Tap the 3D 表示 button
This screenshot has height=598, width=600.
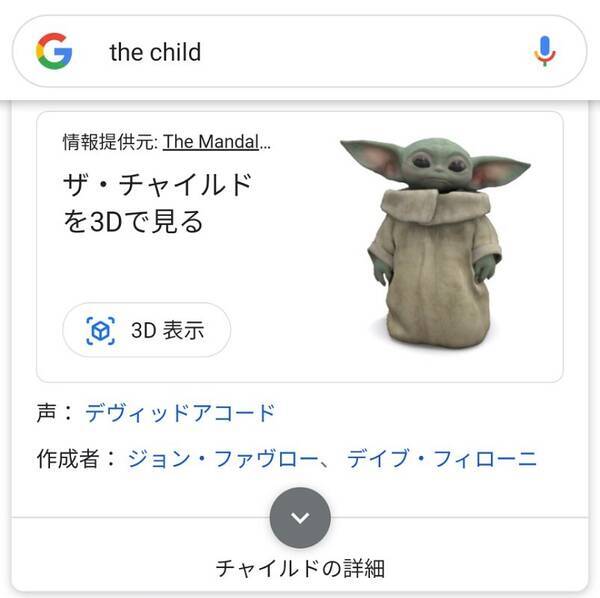[x=147, y=330]
